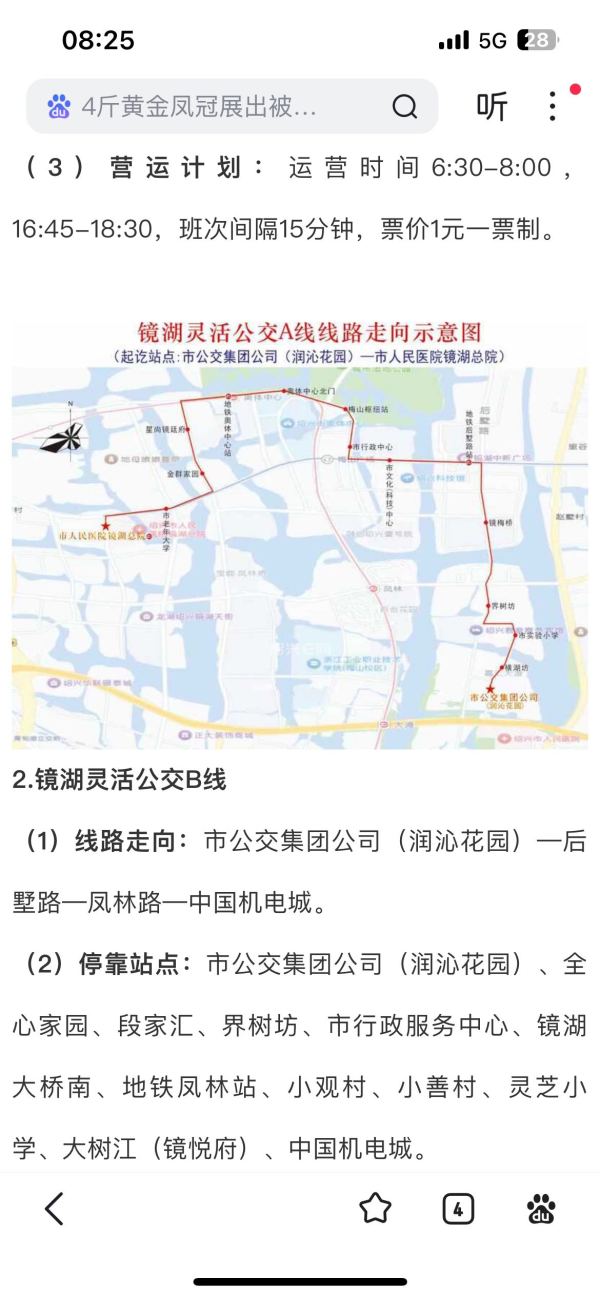Open the three-dot overflow menu
This screenshot has width=600, height=1298.
(552, 106)
